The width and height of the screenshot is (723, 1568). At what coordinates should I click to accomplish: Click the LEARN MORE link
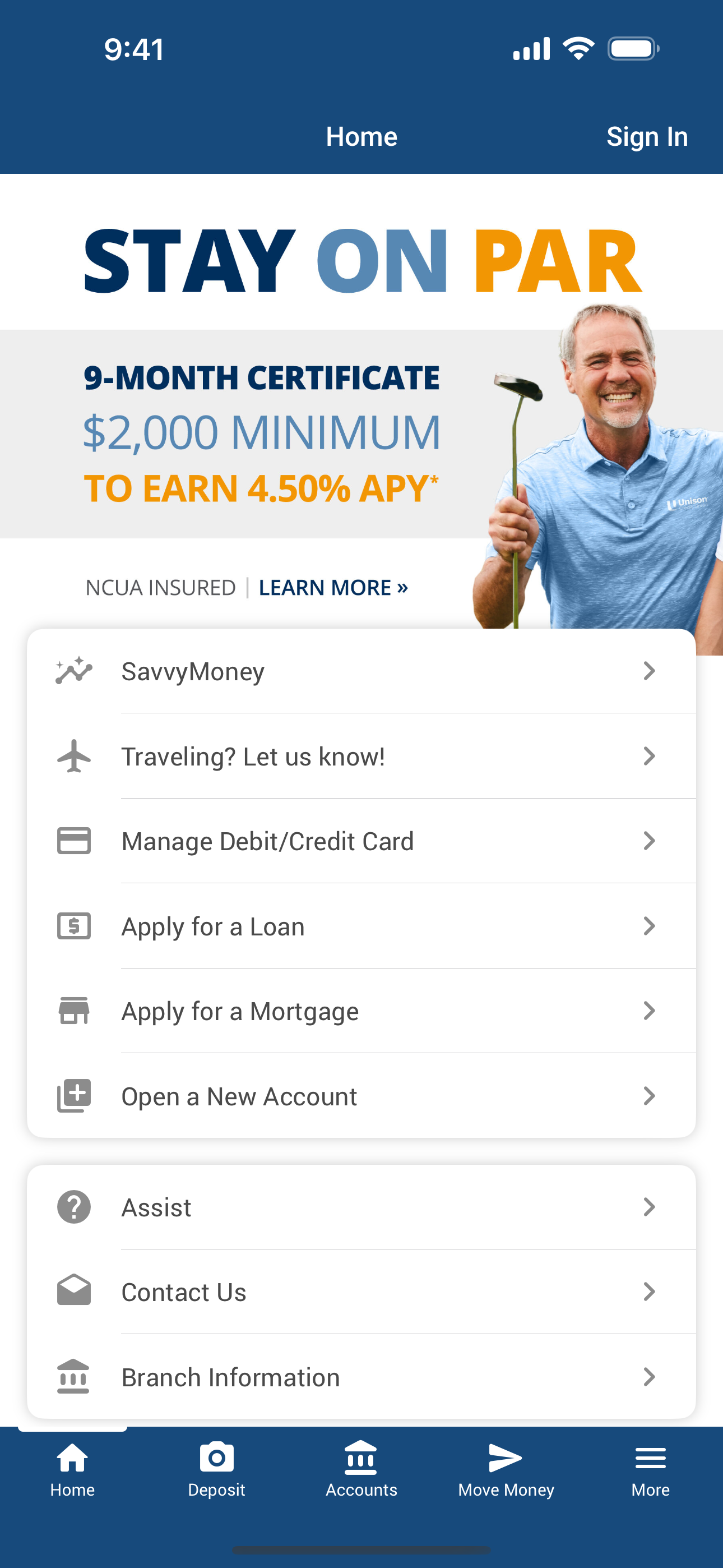point(333,587)
